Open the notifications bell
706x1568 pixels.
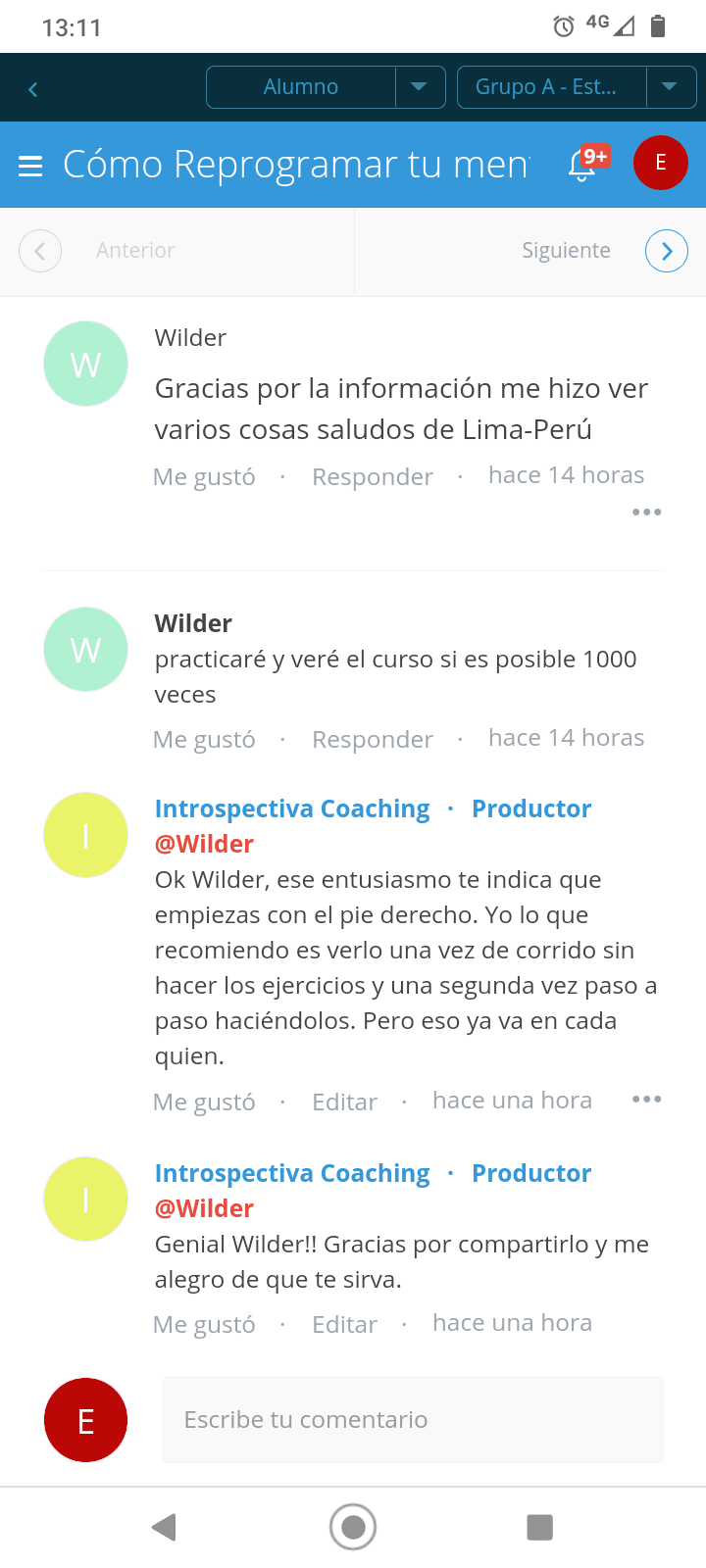click(582, 165)
